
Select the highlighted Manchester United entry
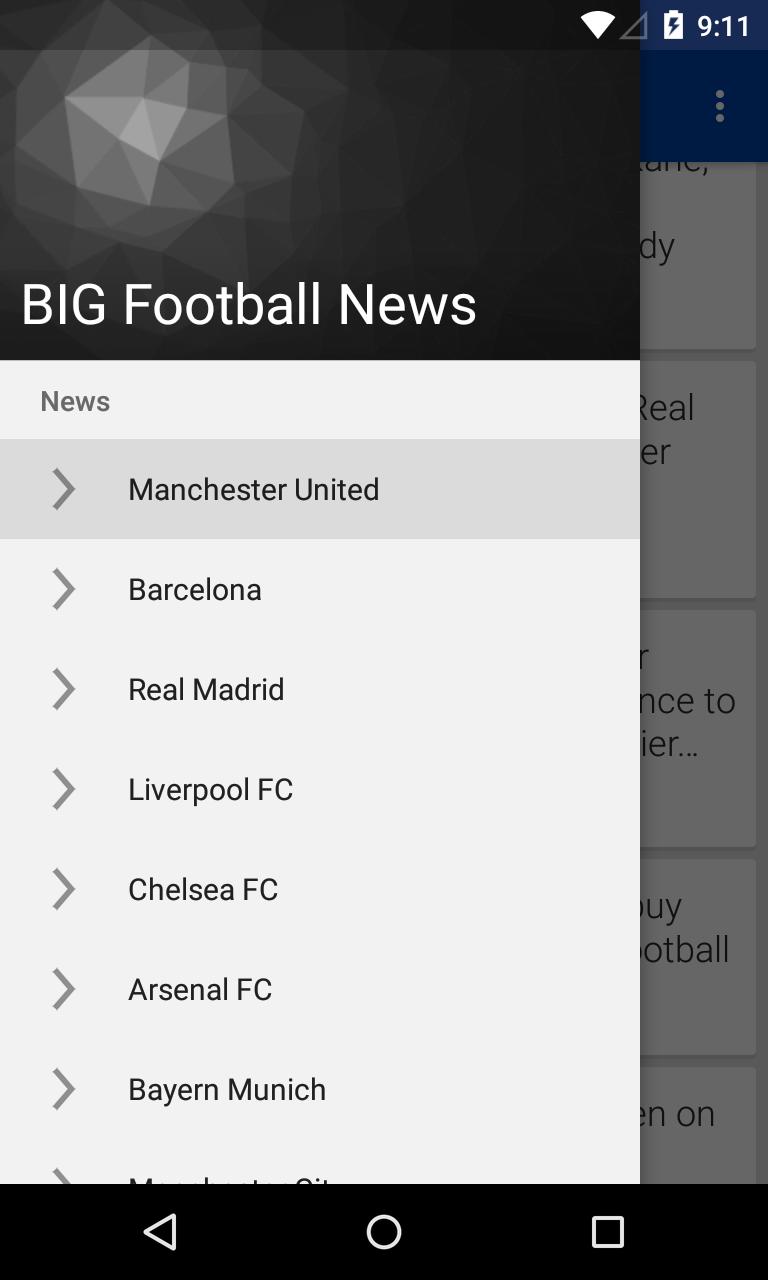pos(253,489)
